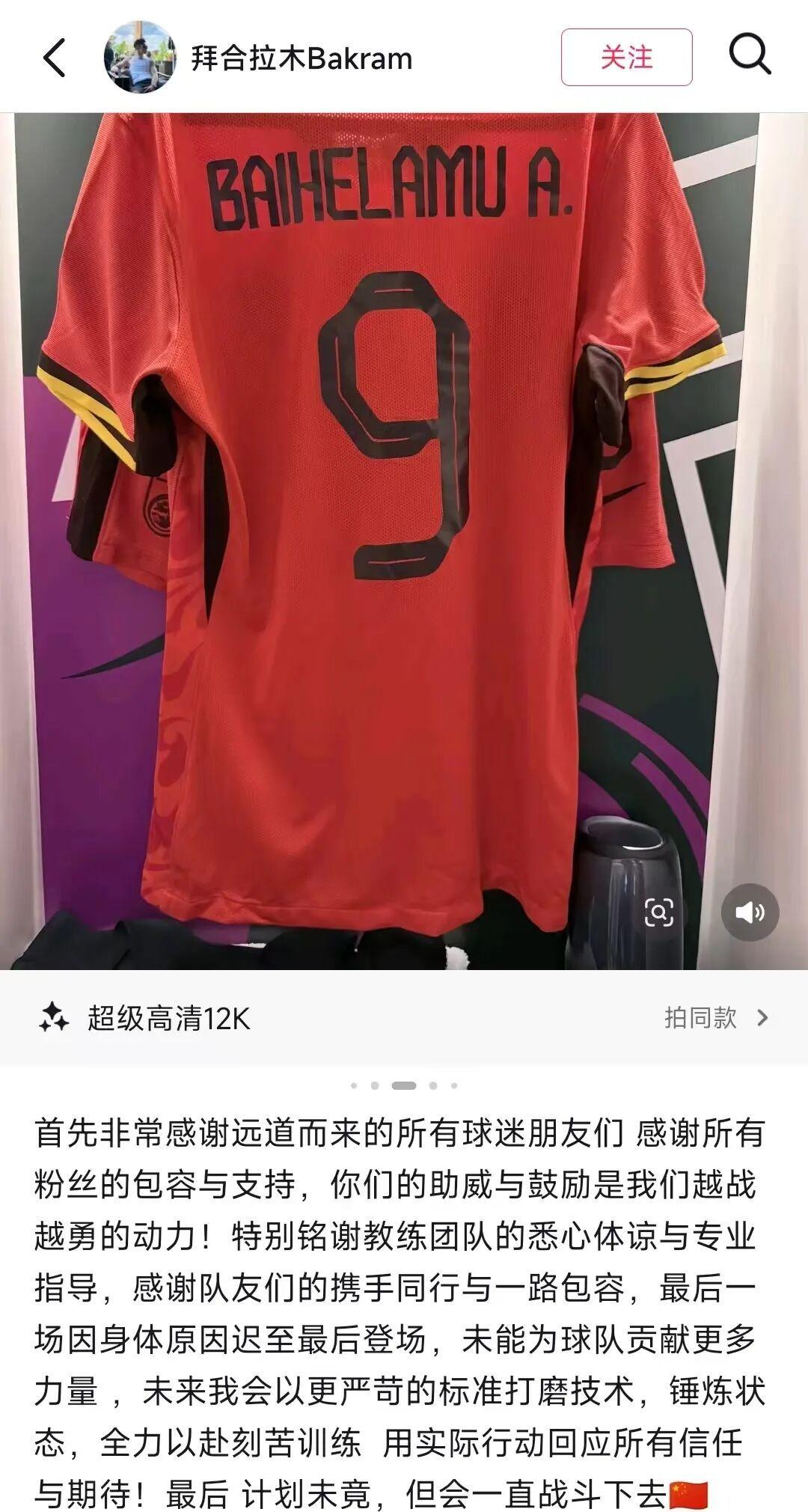Mute the post's sound
This screenshot has height=1512, width=808.
pyautogui.click(x=750, y=912)
